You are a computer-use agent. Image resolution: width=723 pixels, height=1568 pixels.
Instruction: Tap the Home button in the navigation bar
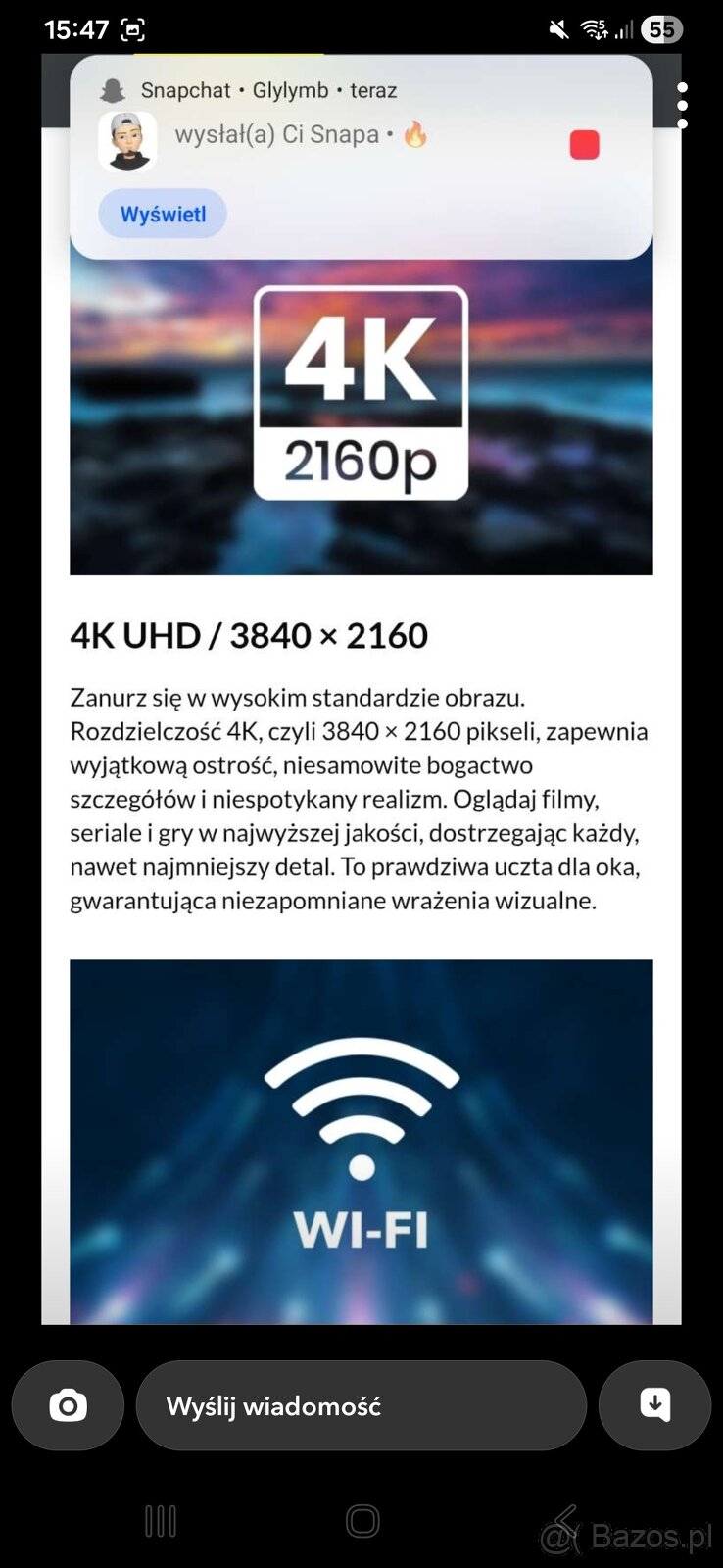coord(361,1521)
